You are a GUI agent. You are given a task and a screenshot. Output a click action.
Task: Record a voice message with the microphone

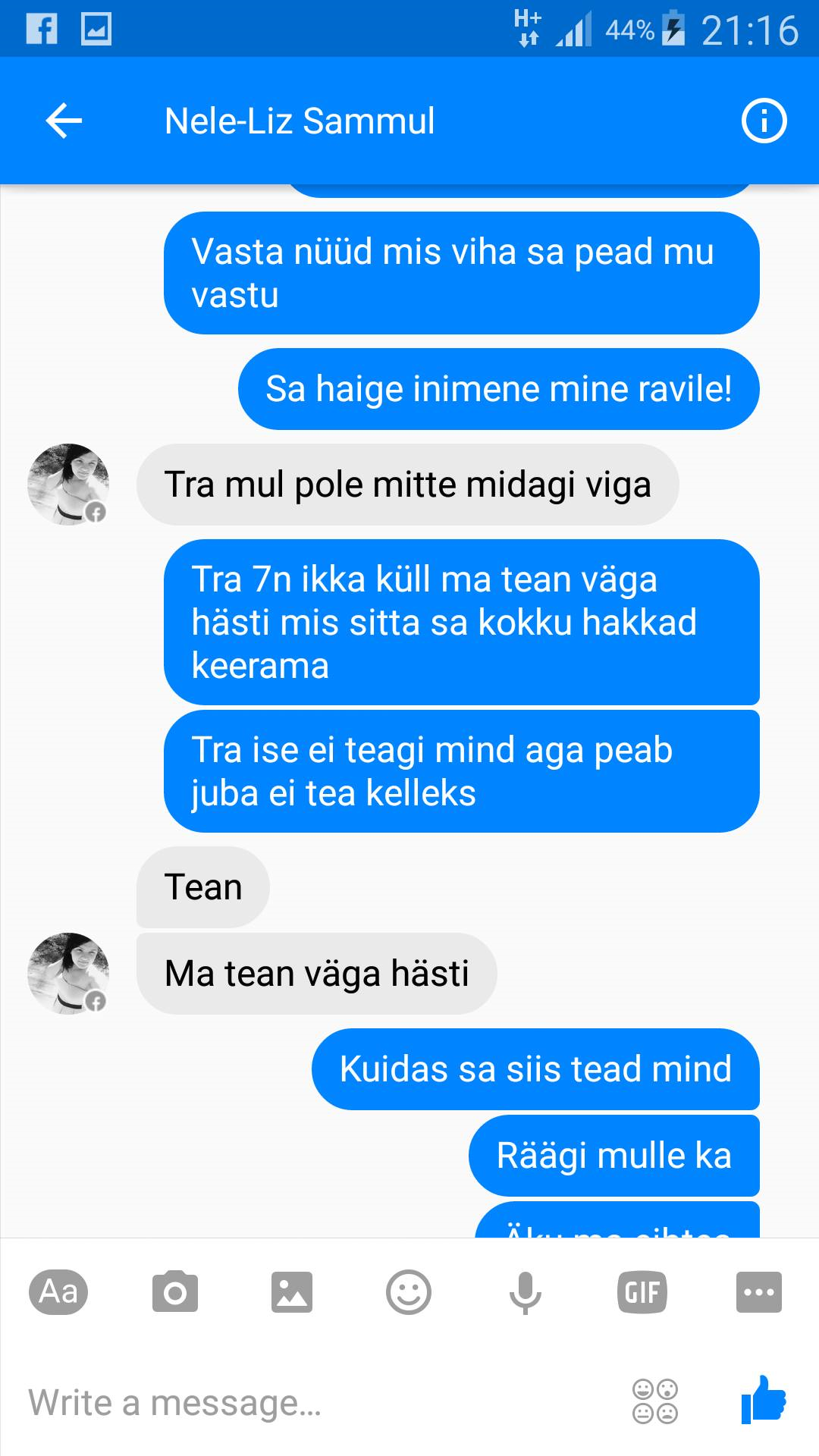click(526, 1292)
